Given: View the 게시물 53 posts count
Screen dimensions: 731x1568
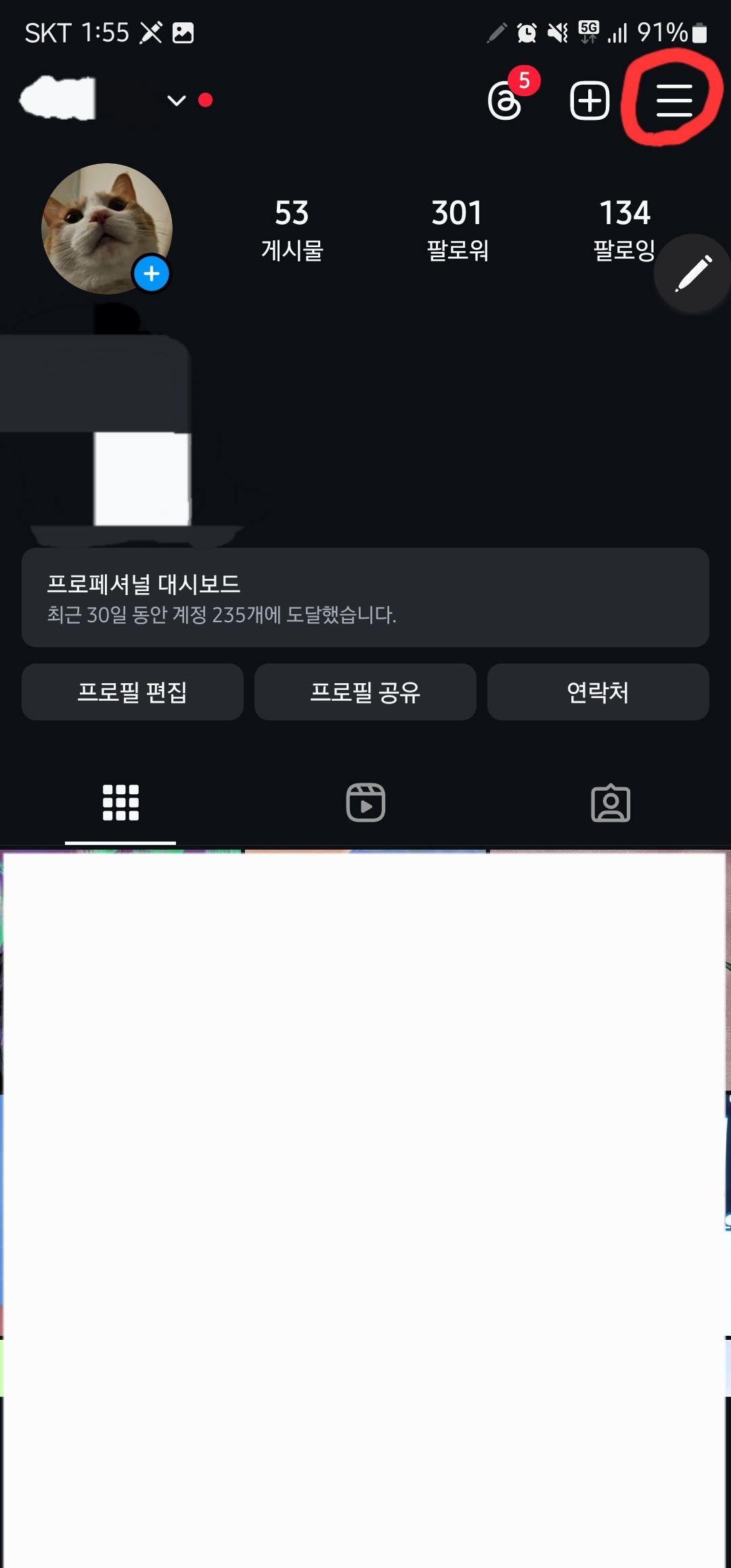Looking at the screenshot, I should click(291, 230).
